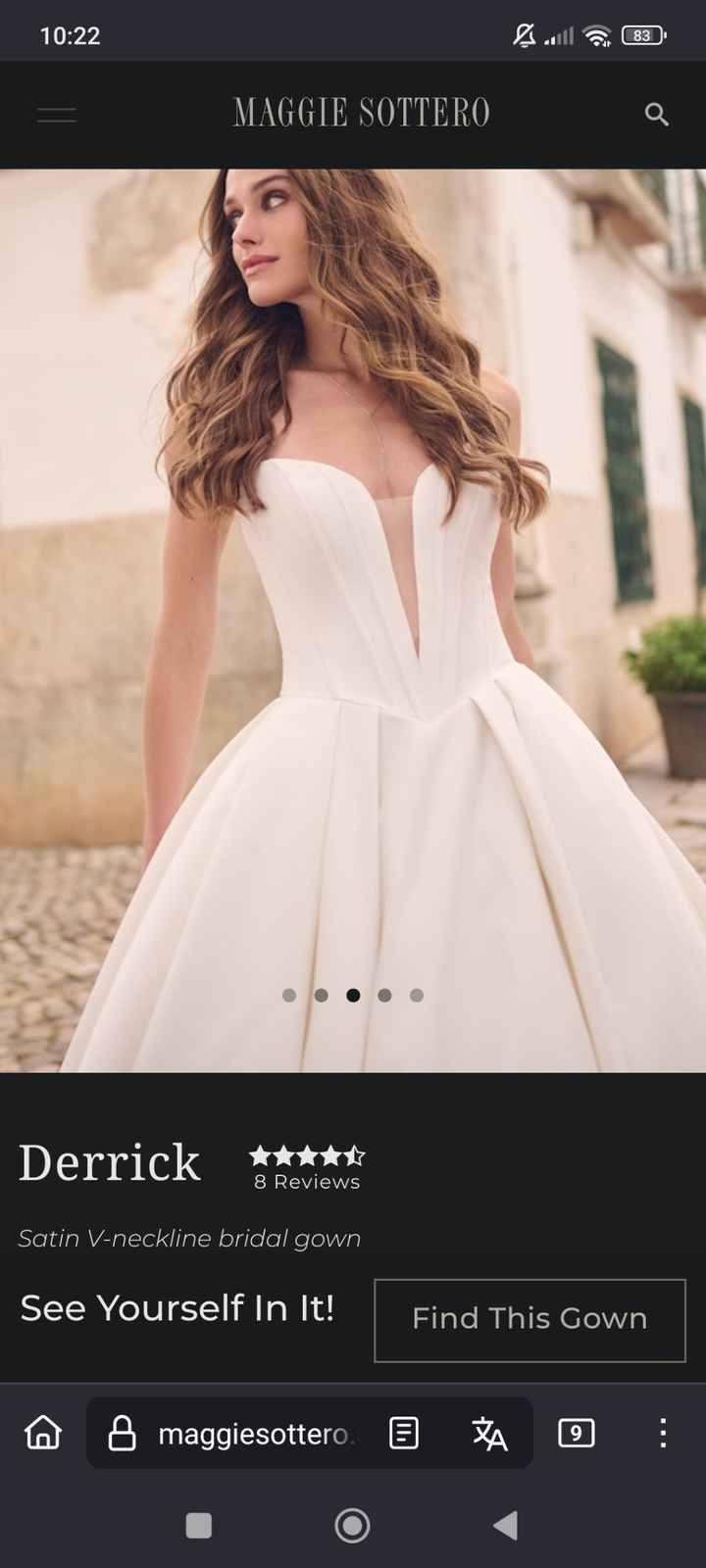Translate this page

[489, 1433]
